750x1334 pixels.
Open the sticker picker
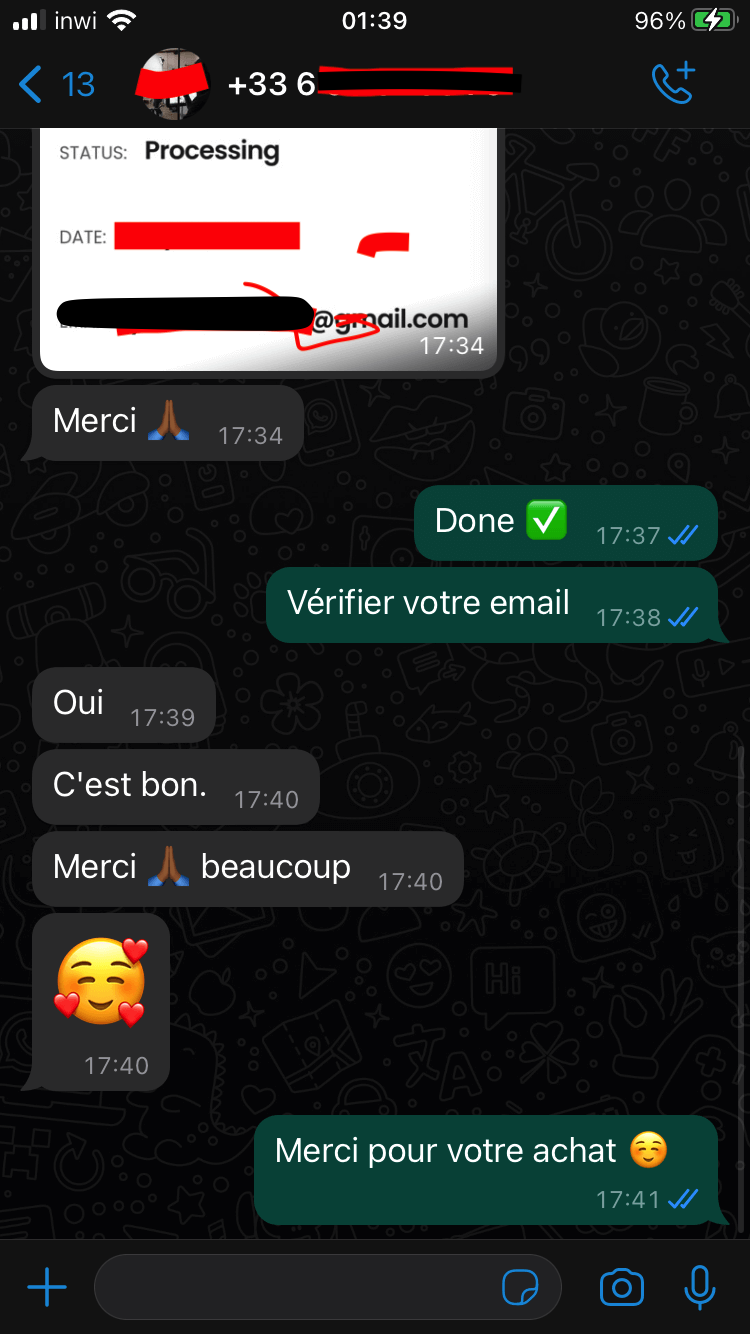click(520, 1288)
